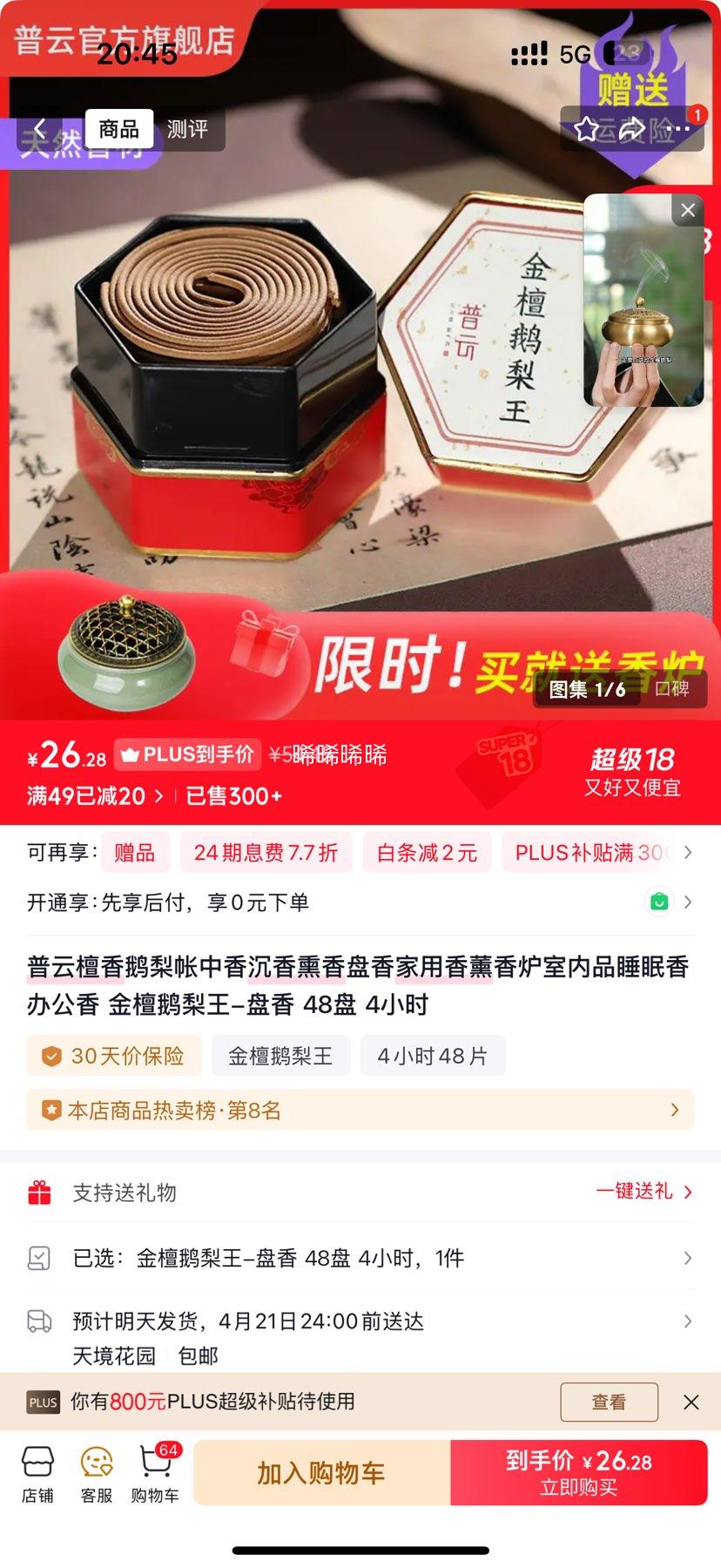
Task: Dismiss the PLUS 补贴 banner with X
Action: click(x=691, y=1402)
